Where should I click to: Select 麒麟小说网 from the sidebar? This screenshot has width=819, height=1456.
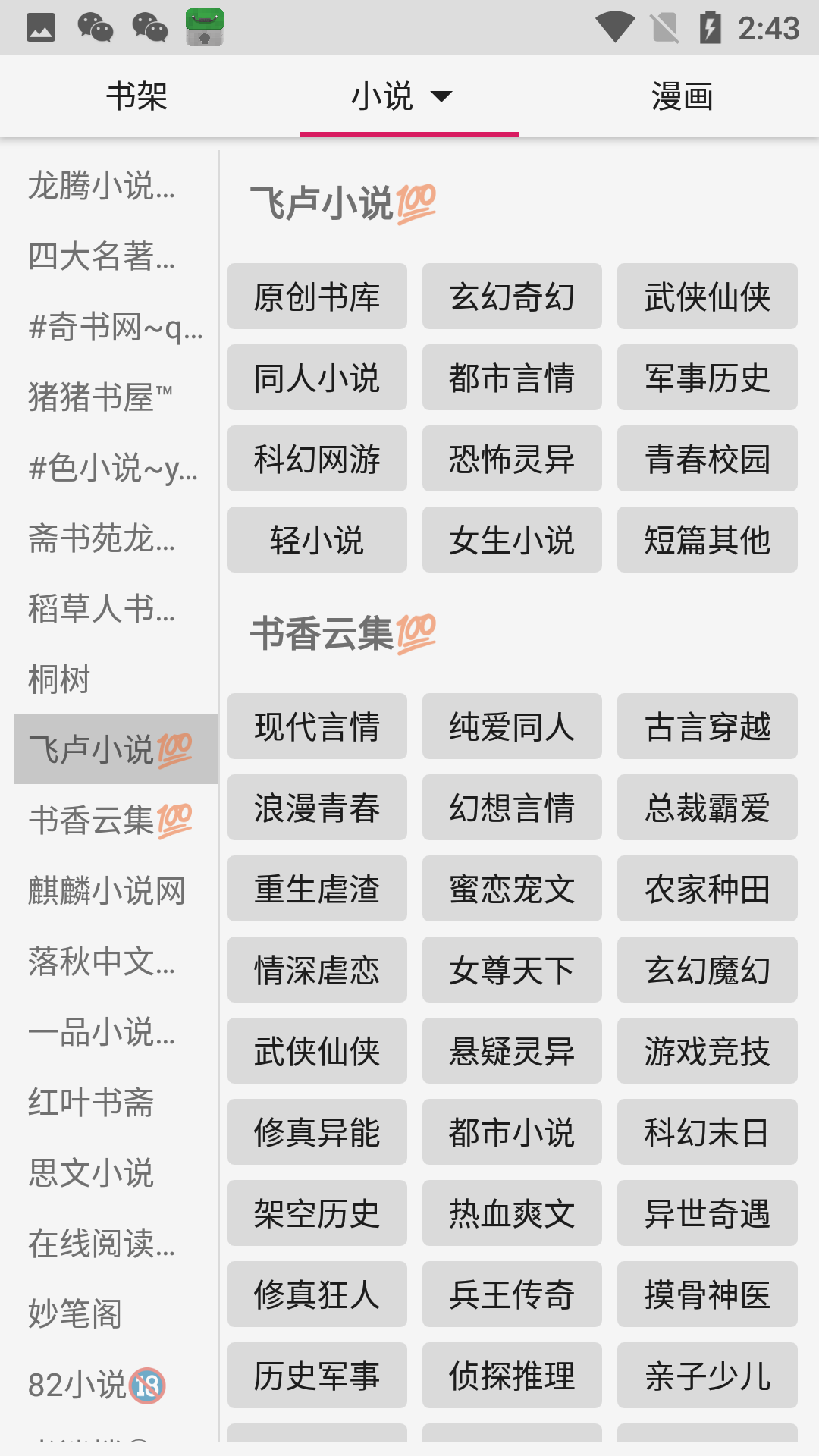[x=107, y=891]
